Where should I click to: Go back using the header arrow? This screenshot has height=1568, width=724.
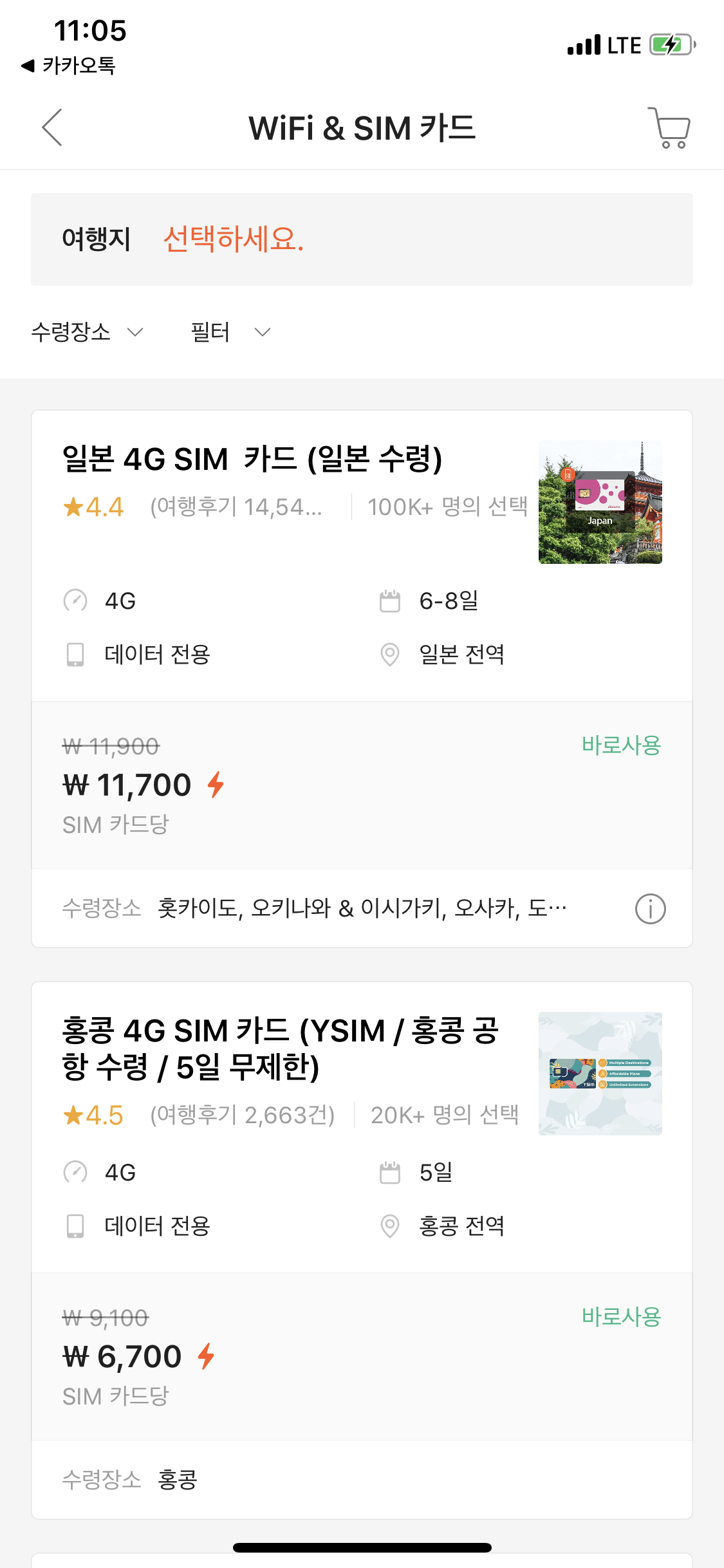click(52, 127)
